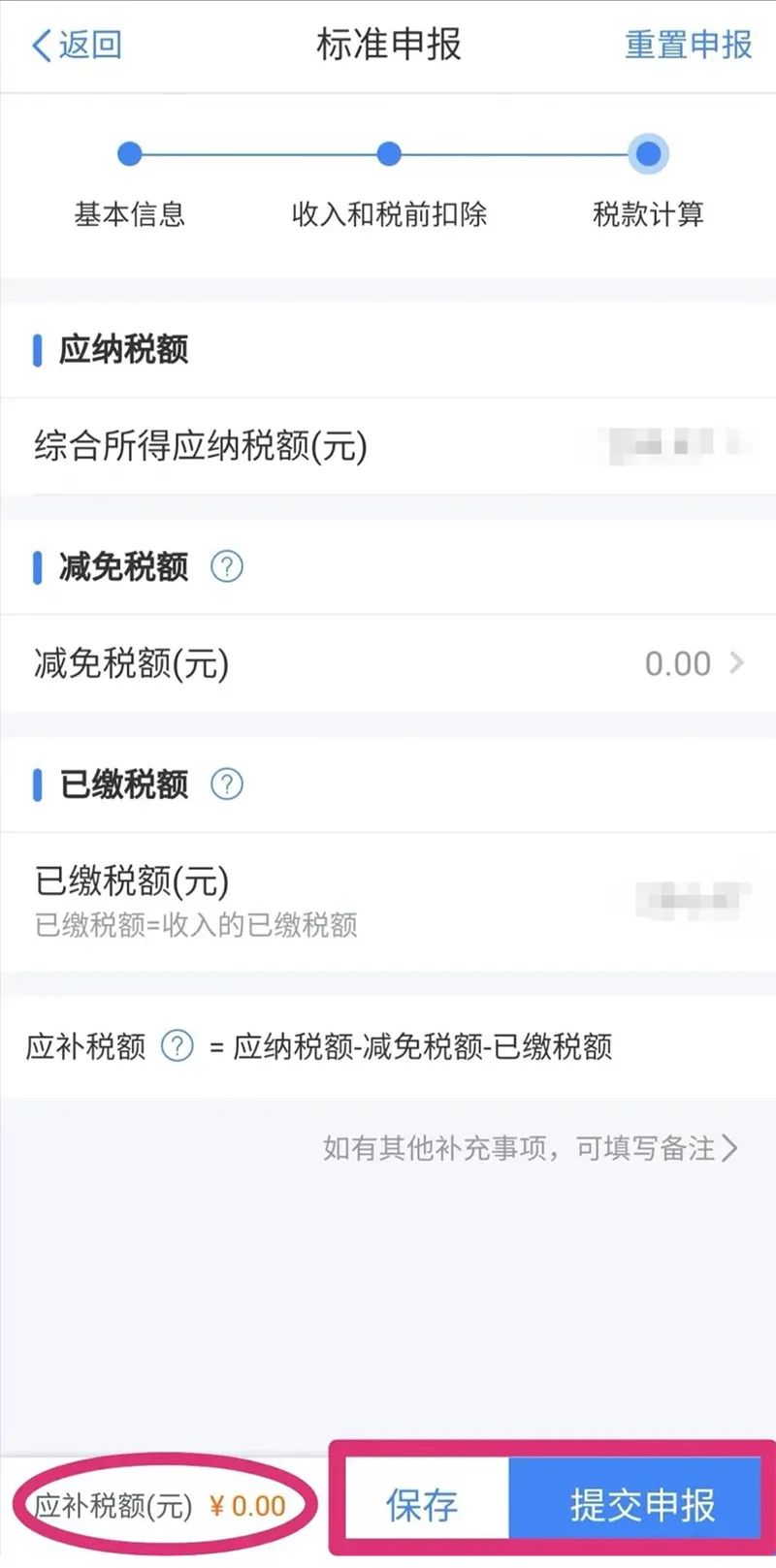Jump to the 基本信息 step

(x=129, y=185)
